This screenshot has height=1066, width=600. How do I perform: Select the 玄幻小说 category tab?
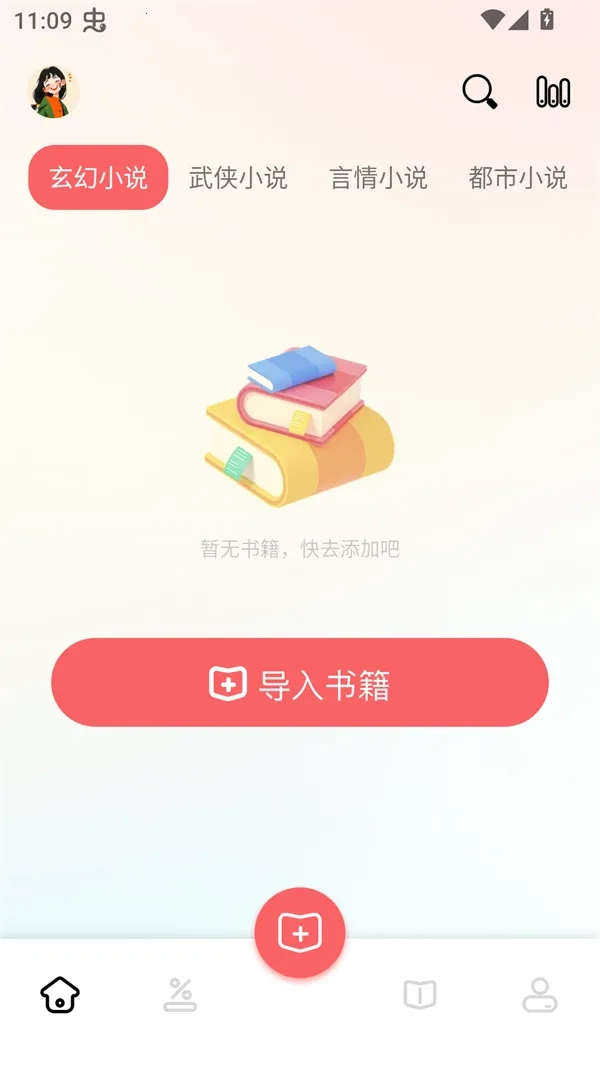[98, 178]
